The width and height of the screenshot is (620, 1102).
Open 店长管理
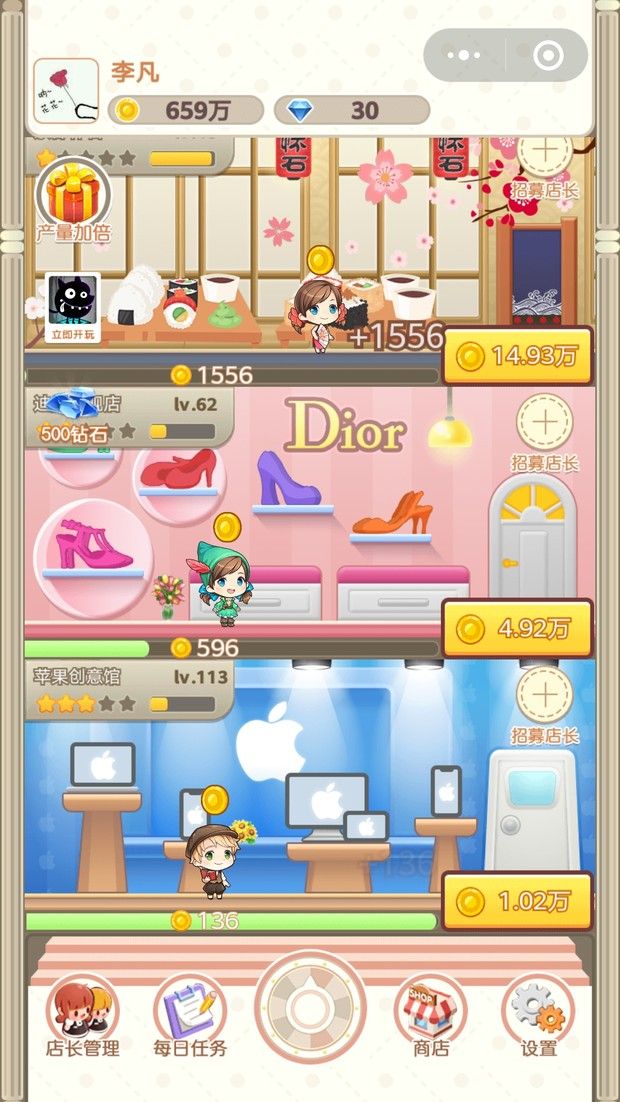click(82, 1016)
